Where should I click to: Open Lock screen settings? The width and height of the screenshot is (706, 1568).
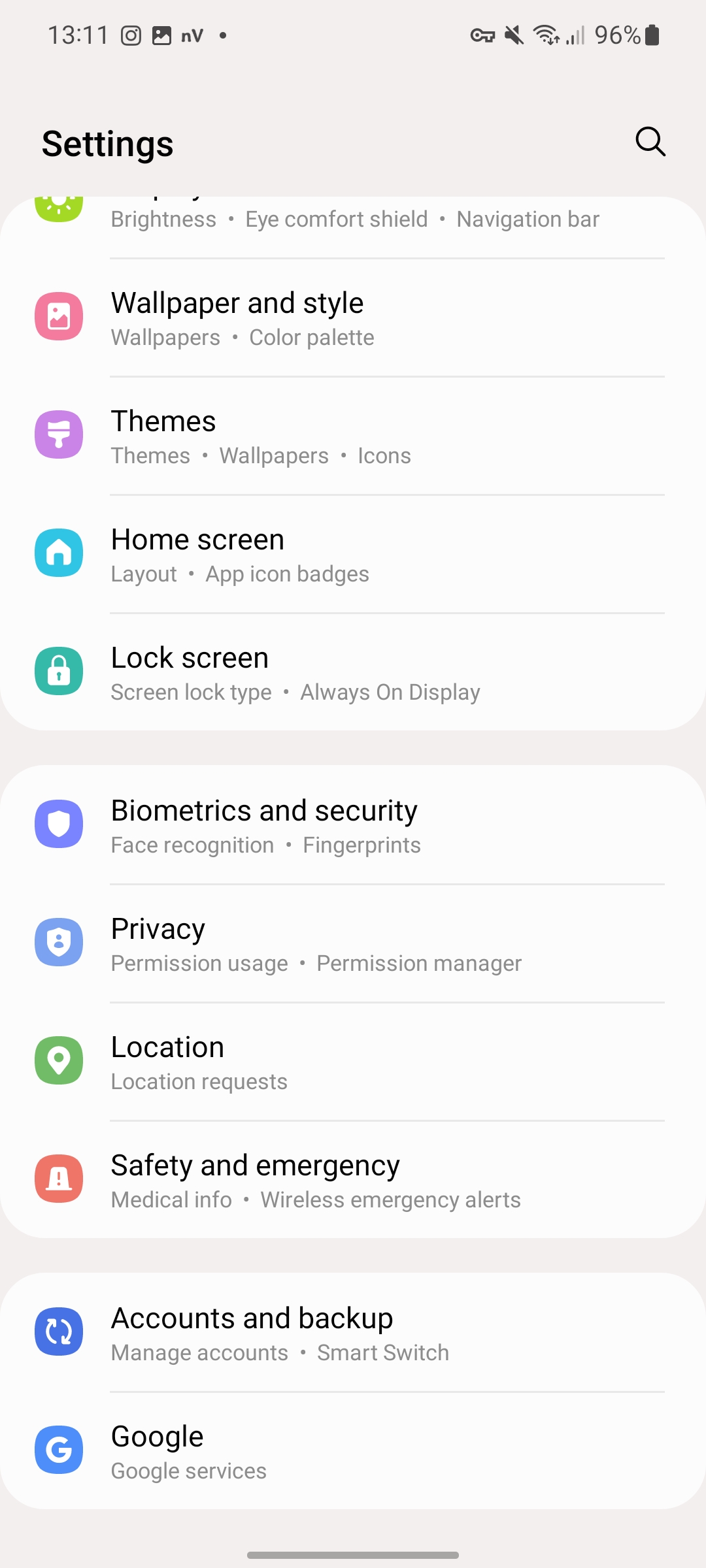click(x=353, y=672)
